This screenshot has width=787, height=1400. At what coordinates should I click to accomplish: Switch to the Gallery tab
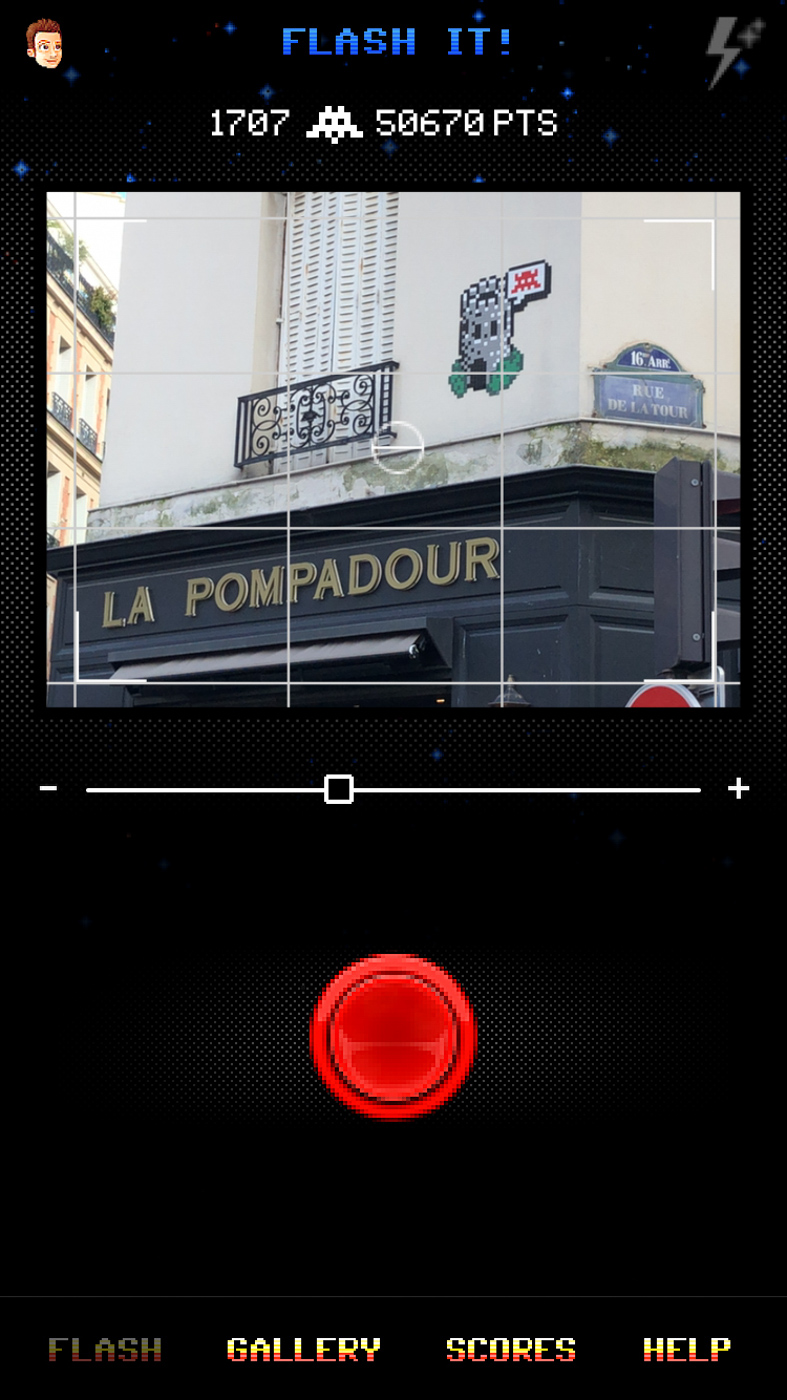click(303, 1349)
